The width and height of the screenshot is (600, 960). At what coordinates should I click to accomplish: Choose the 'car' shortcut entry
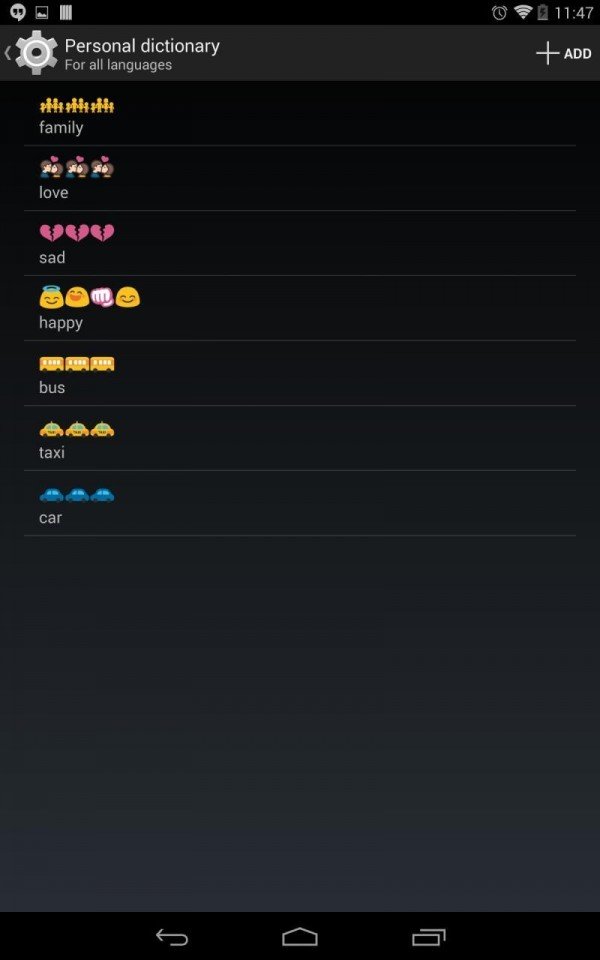(300, 504)
